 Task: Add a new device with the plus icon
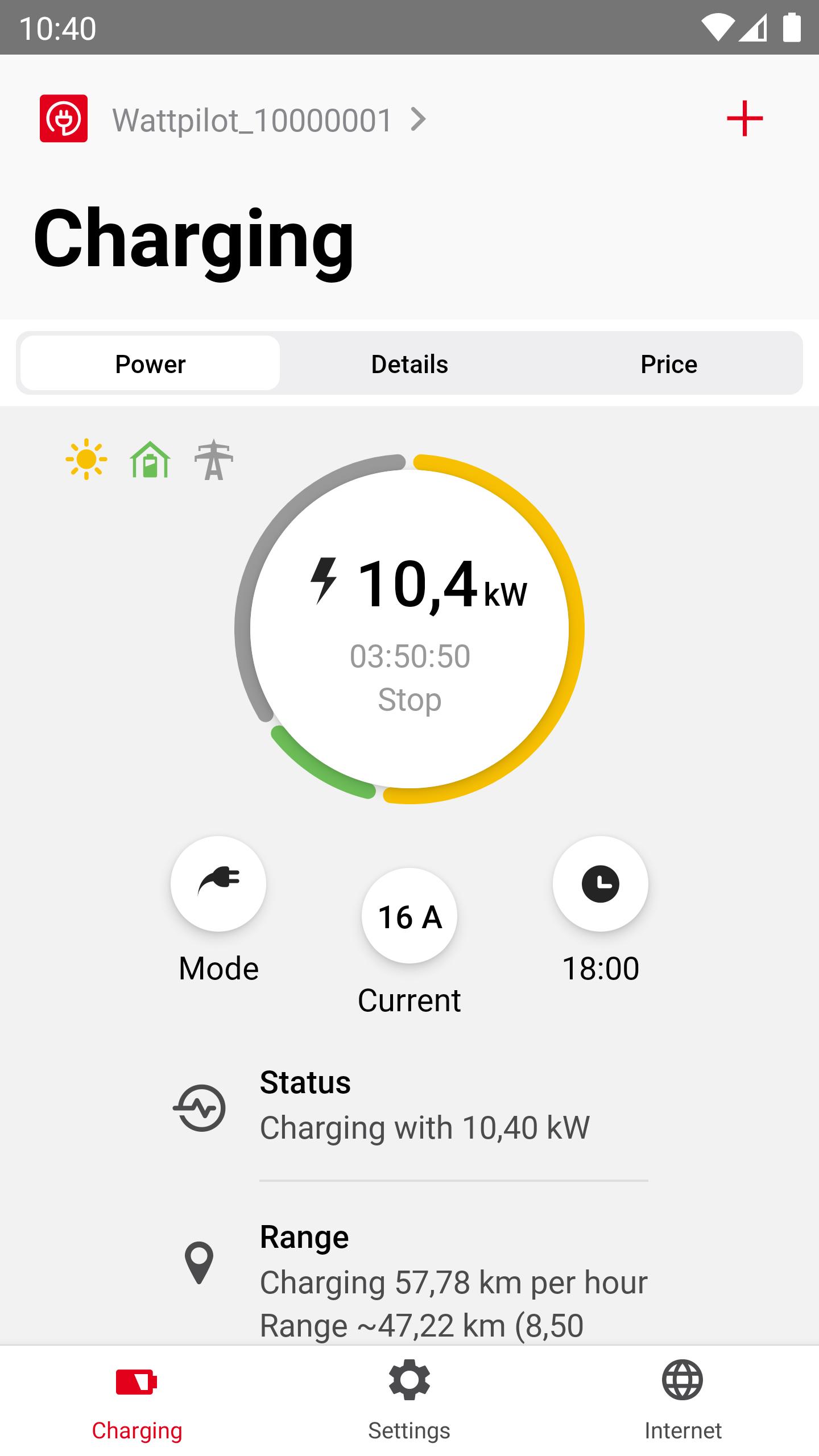click(x=744, y=118)
